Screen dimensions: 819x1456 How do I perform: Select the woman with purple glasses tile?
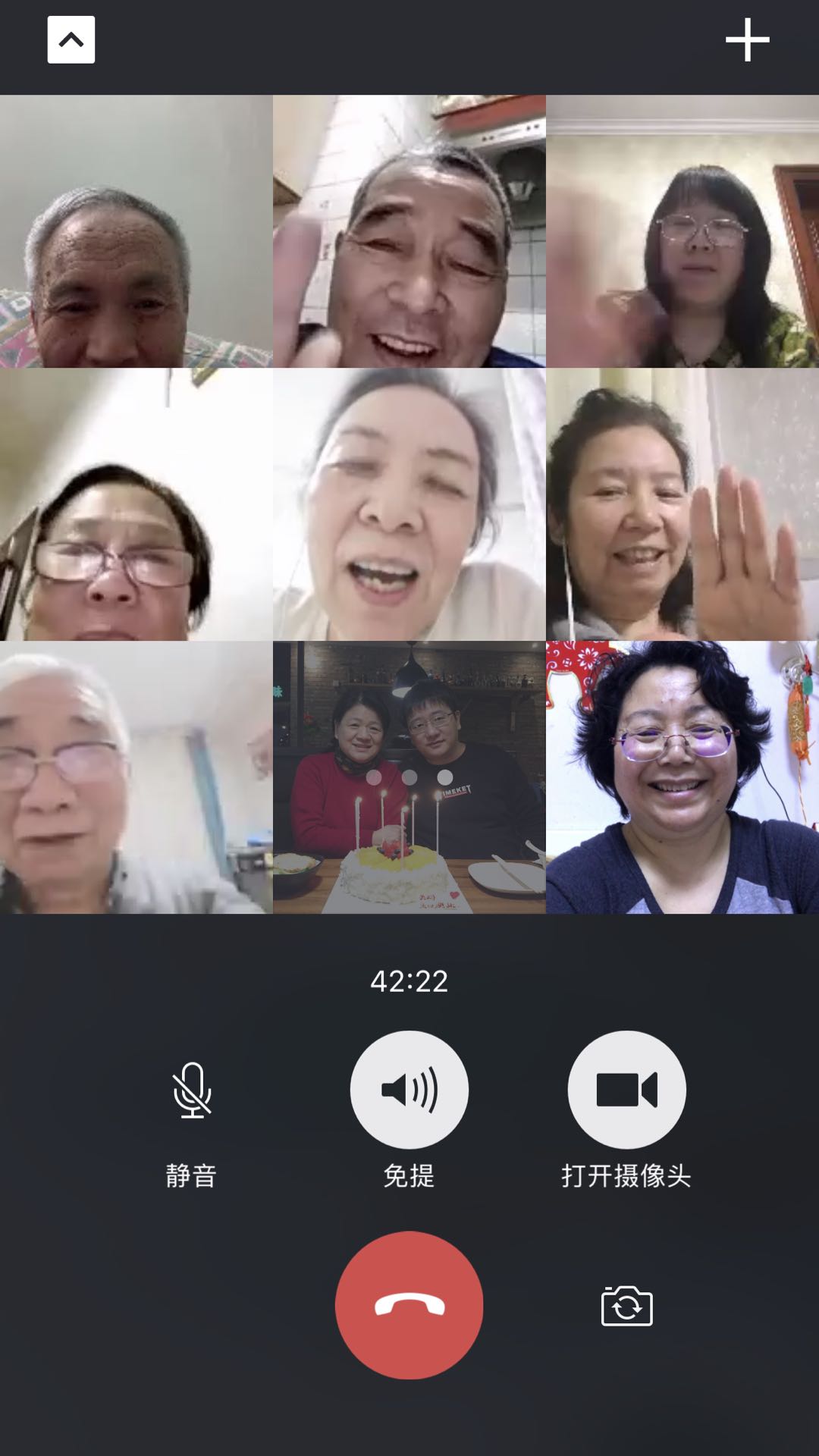(x=682, y=777)
